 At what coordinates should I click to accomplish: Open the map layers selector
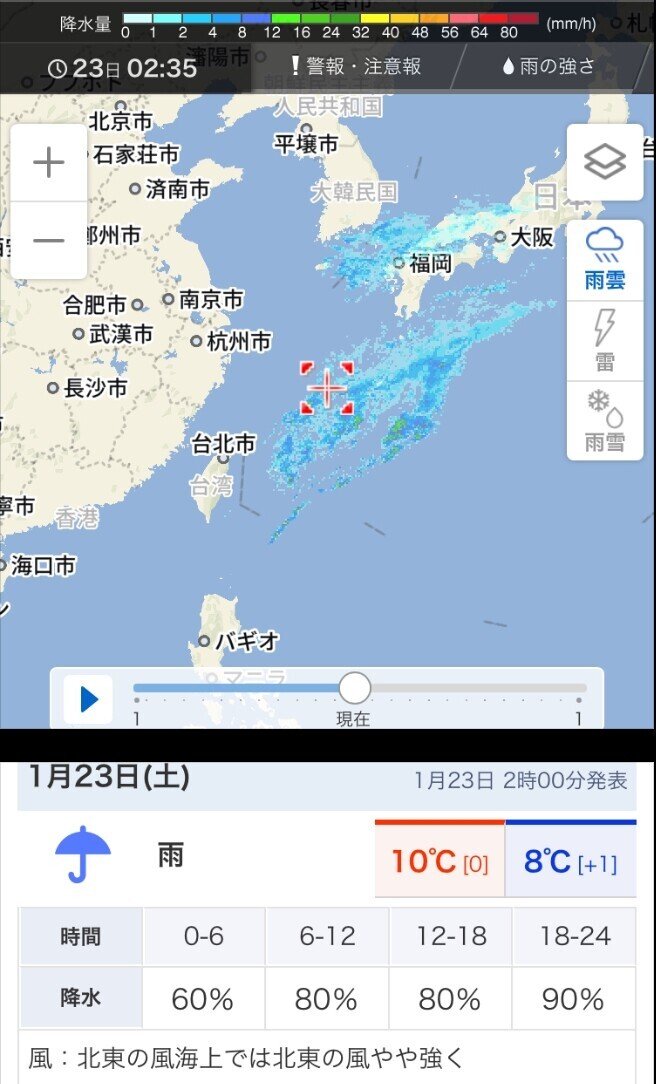(605, 162)
